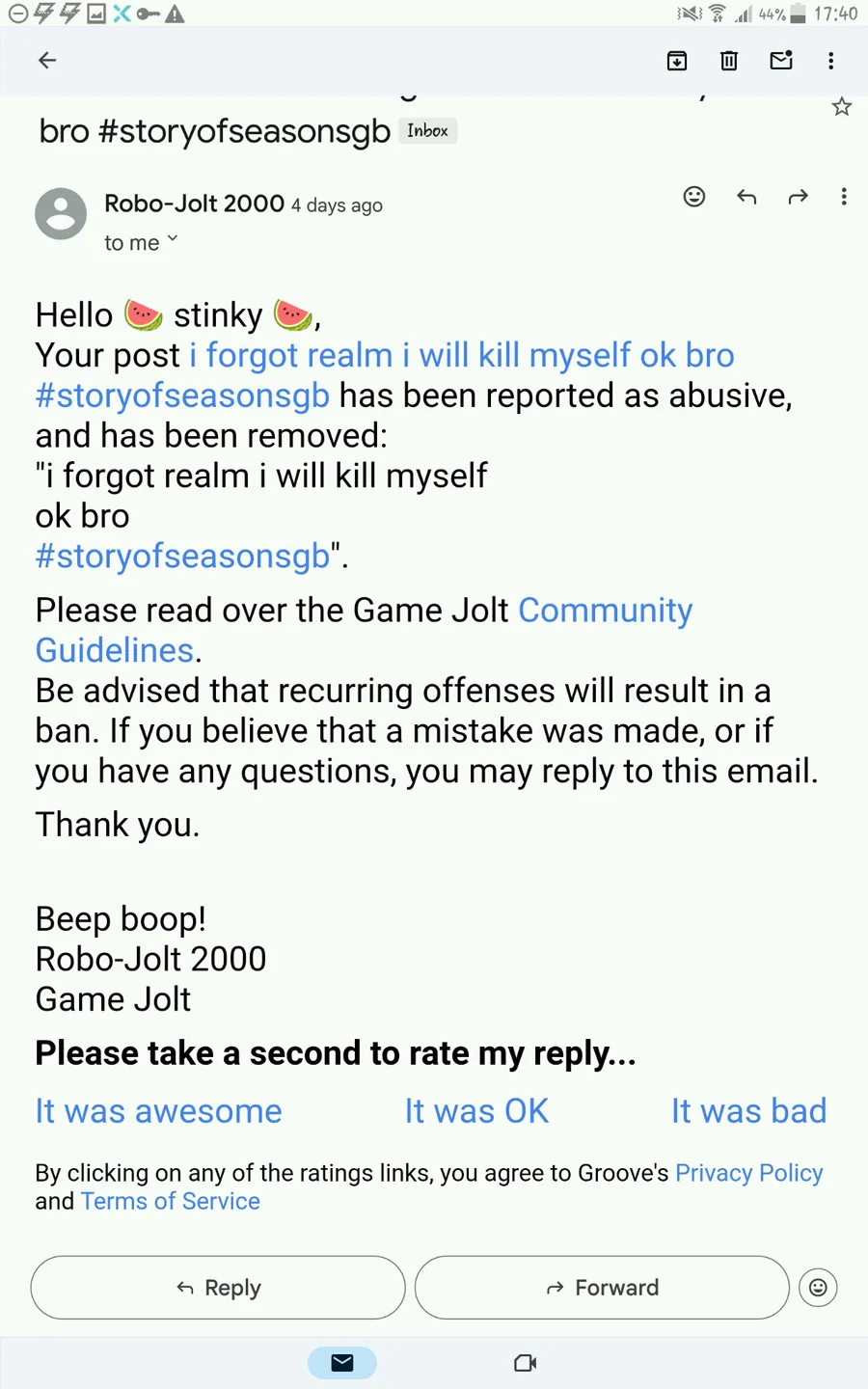Image resolution: width=868 pixels, height=1389 pixels.
Task: Tap the reply arrow beside sender name
Action: pyautogui.click(x=746, y=197)
